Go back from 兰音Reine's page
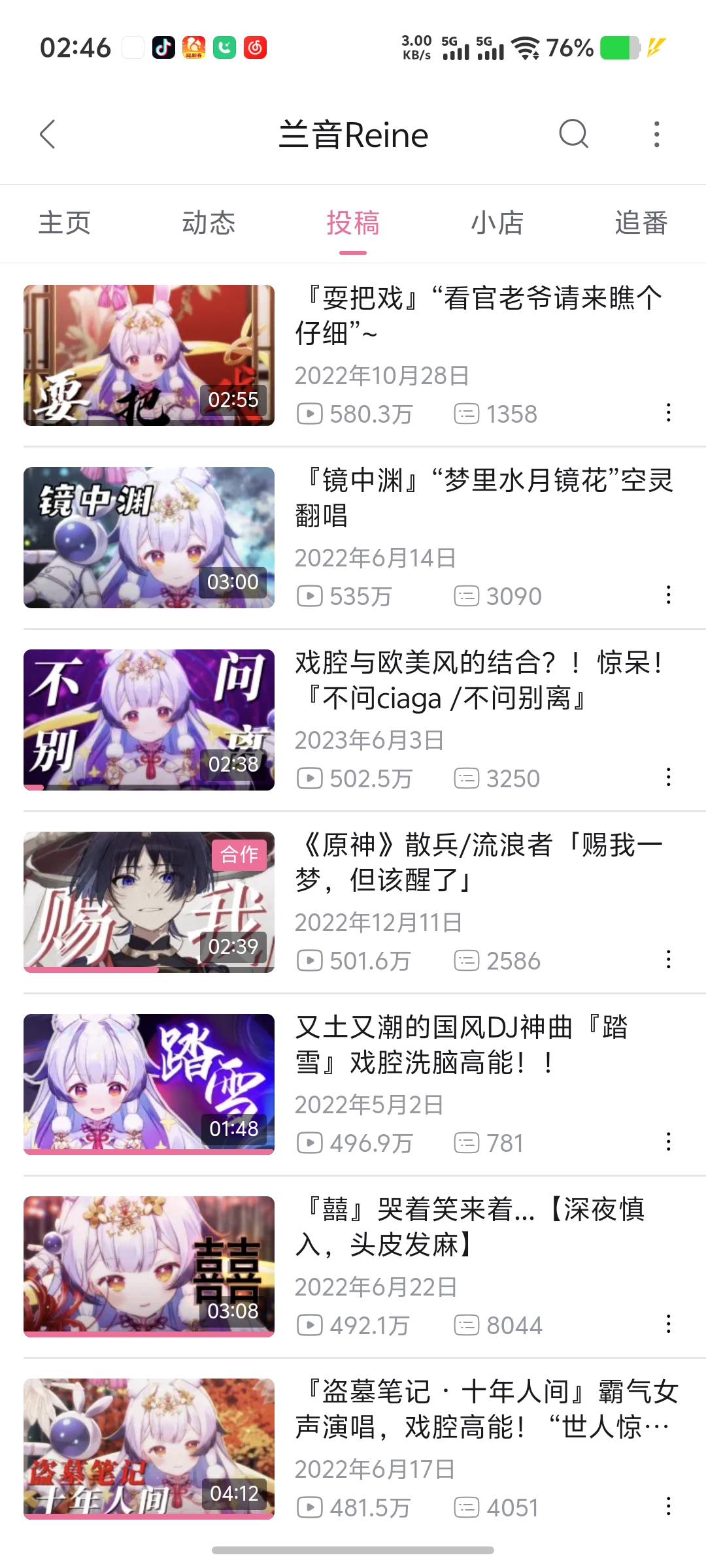 click(48, 135)
